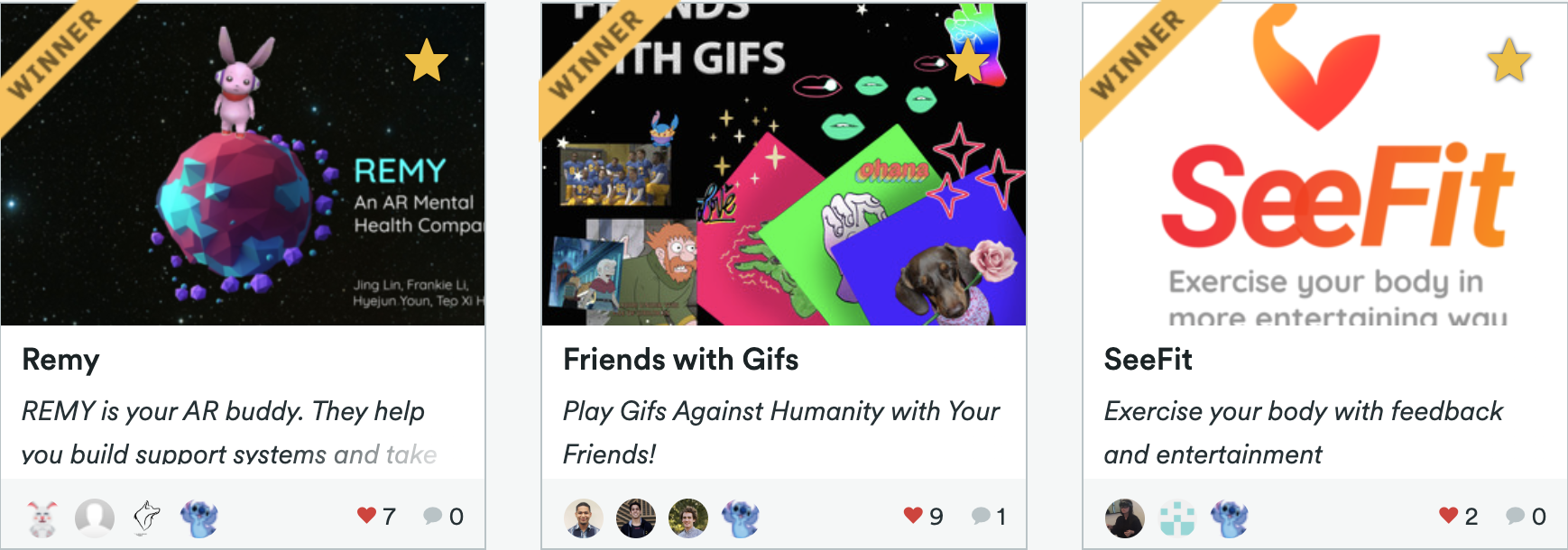Open the bunny avatar team member on Remy

coord(42,518)
